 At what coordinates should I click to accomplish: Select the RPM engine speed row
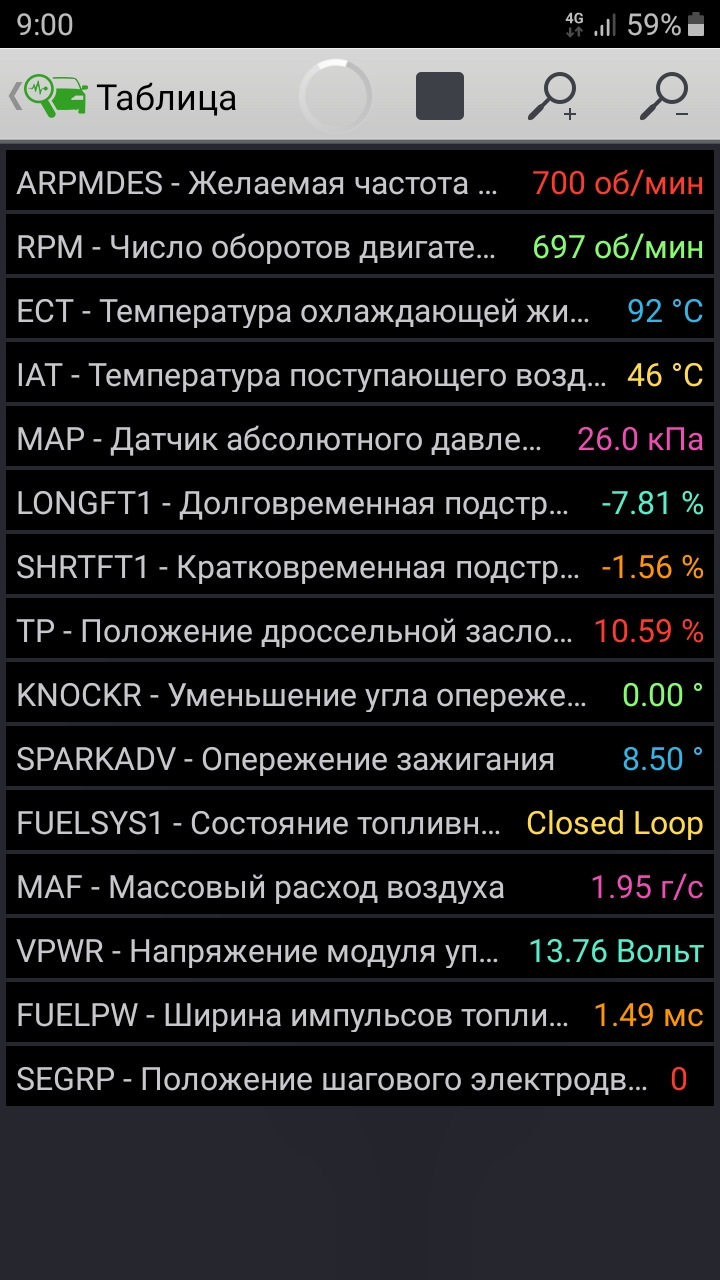(x=360, y=248)
